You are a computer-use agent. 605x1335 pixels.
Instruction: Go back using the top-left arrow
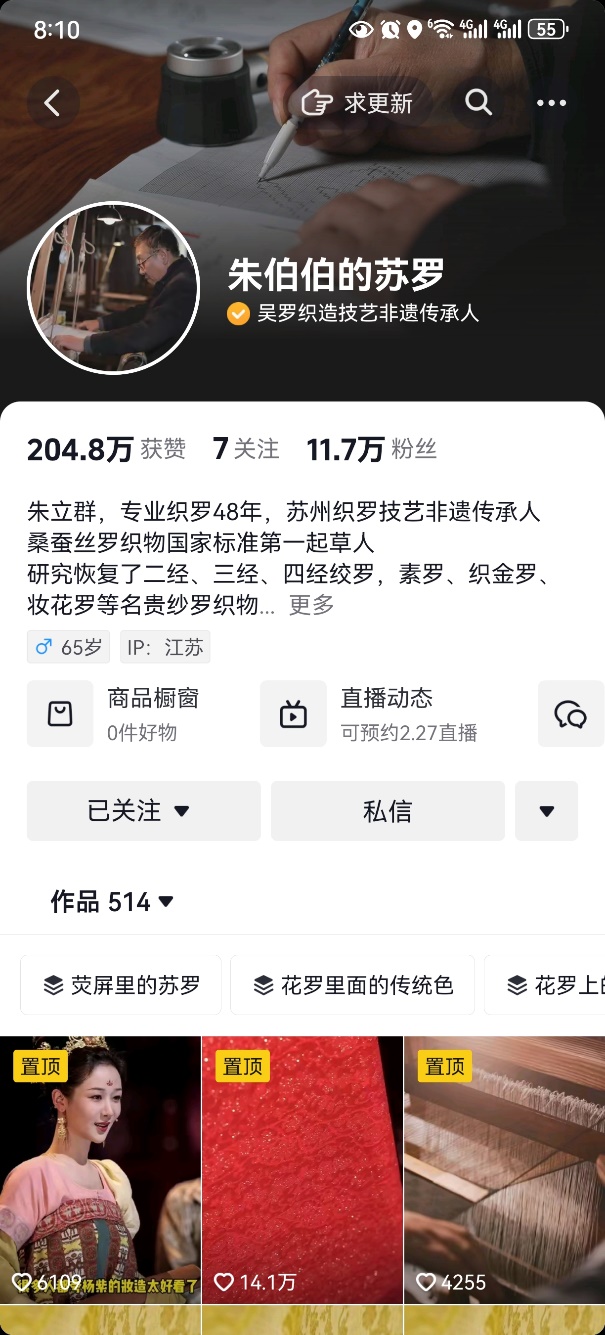53,103
